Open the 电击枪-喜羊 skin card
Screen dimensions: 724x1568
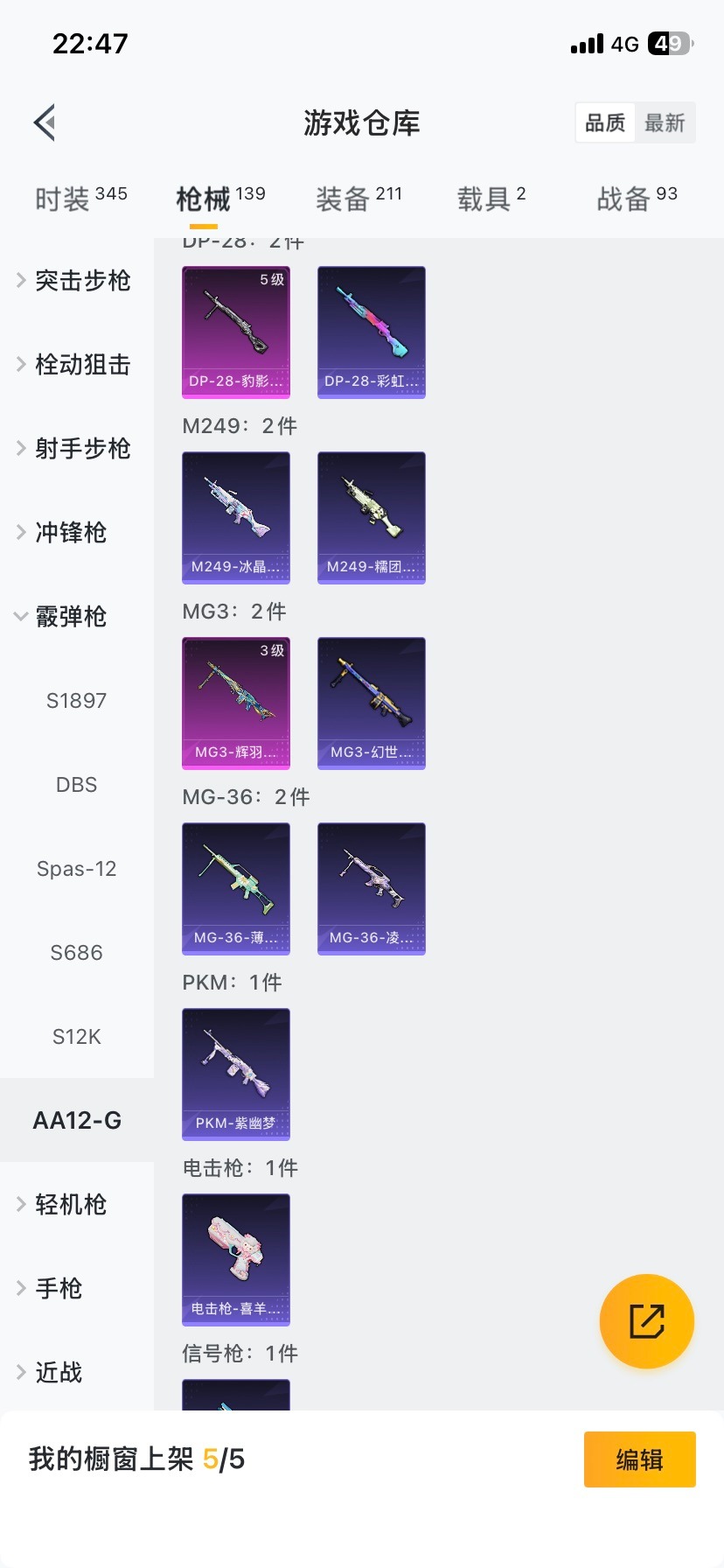(x=236, y=1260)
